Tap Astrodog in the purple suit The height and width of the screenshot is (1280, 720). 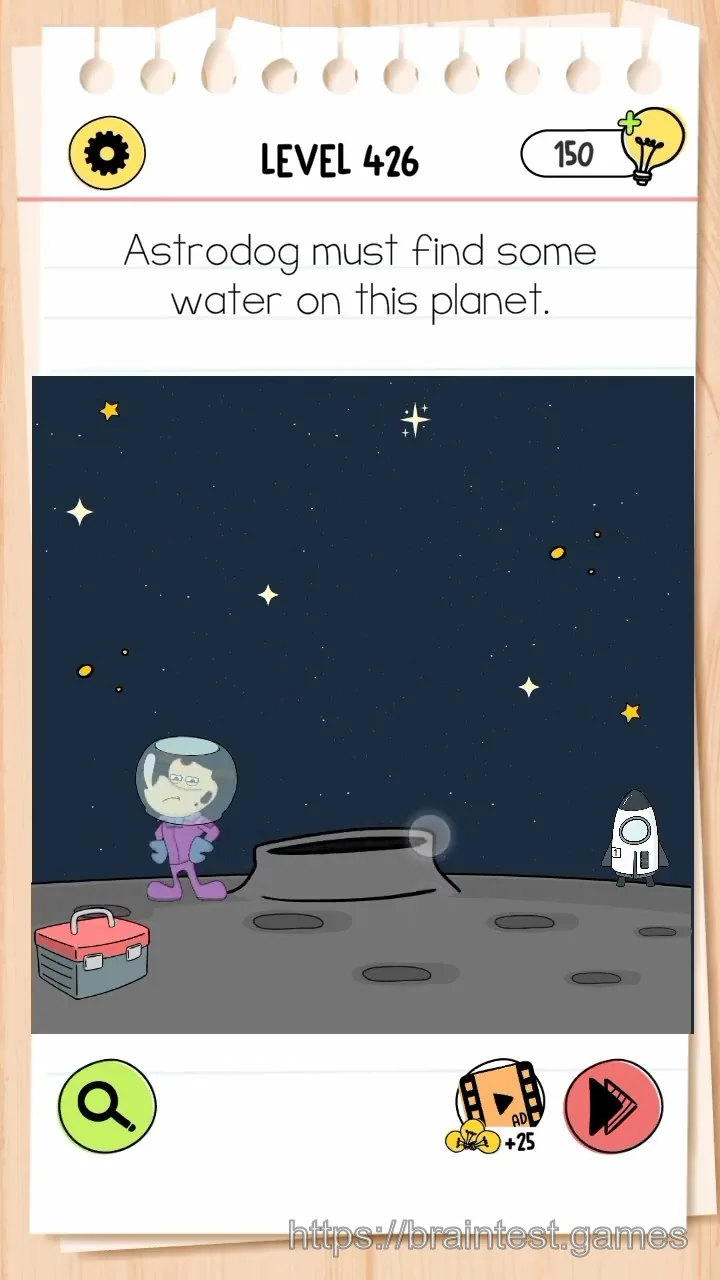[186, 818]
